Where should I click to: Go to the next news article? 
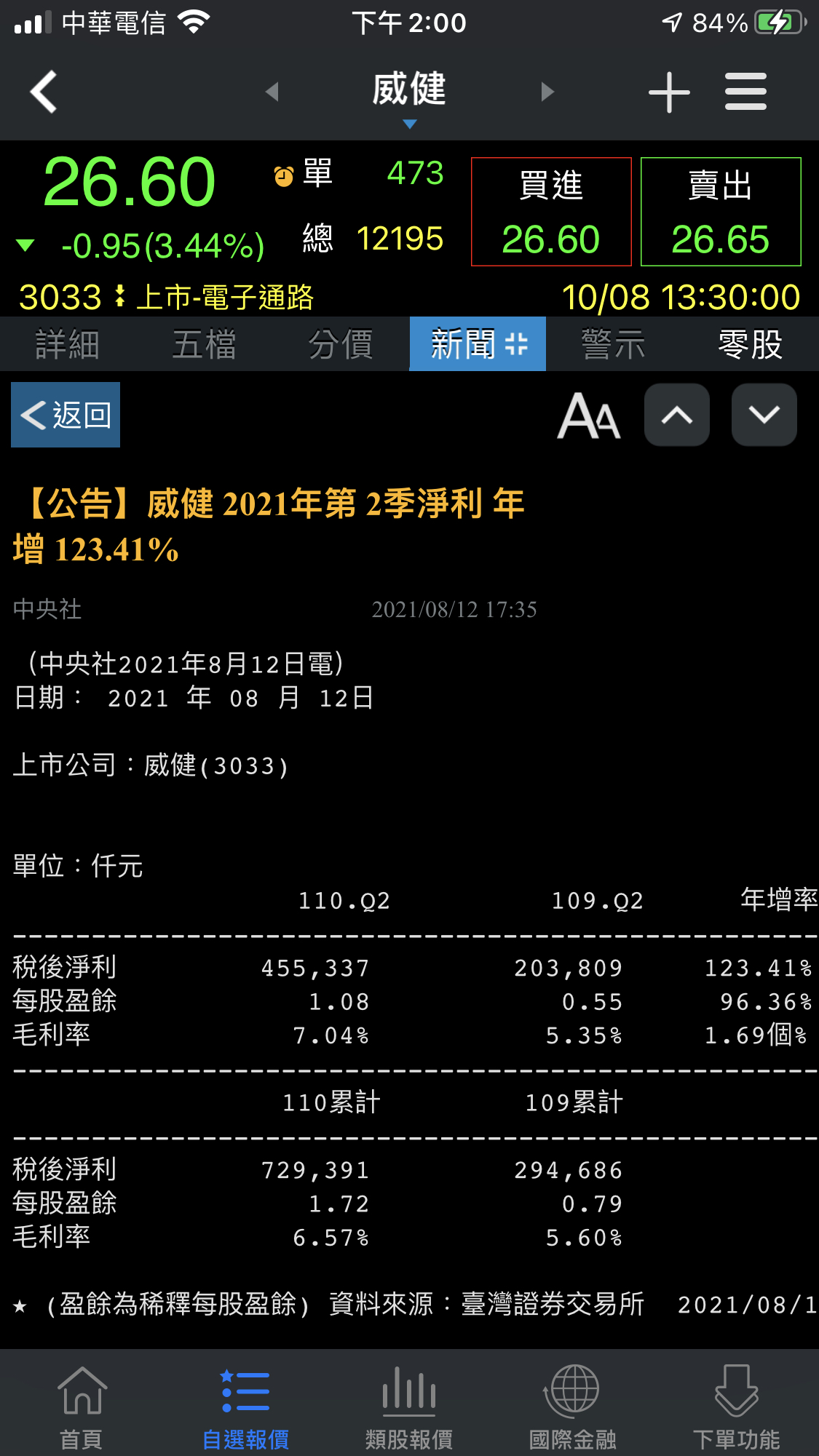click(764, 415)
